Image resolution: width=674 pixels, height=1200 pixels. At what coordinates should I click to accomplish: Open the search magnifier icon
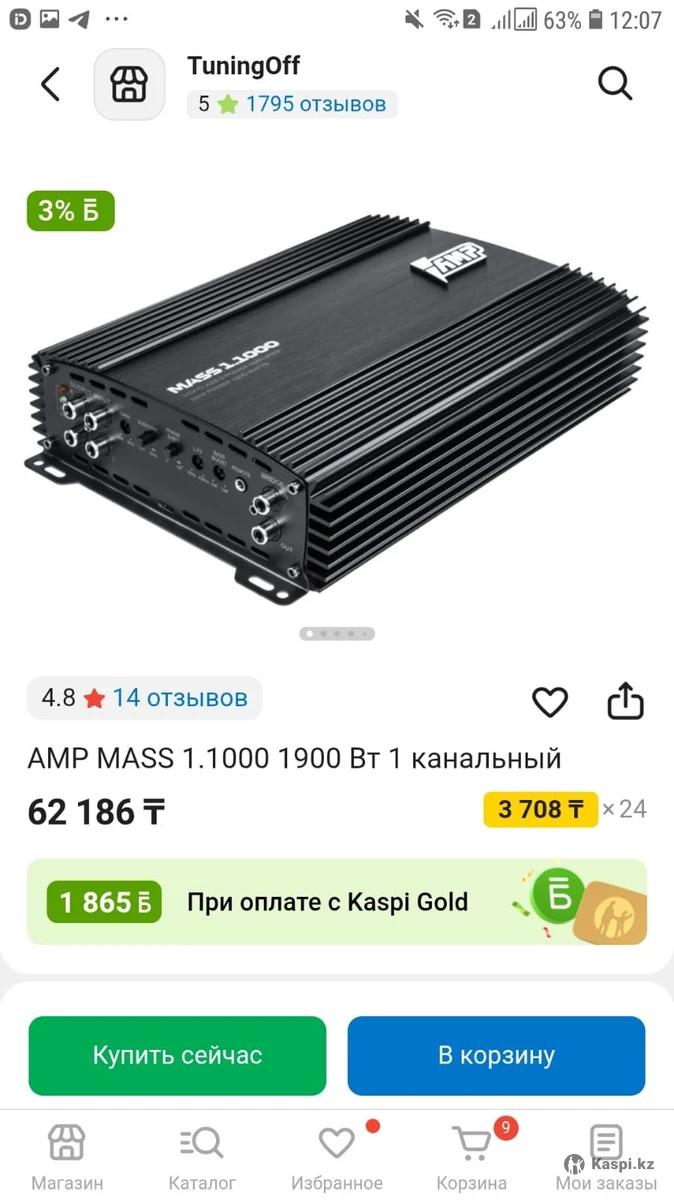coord(615,84)
